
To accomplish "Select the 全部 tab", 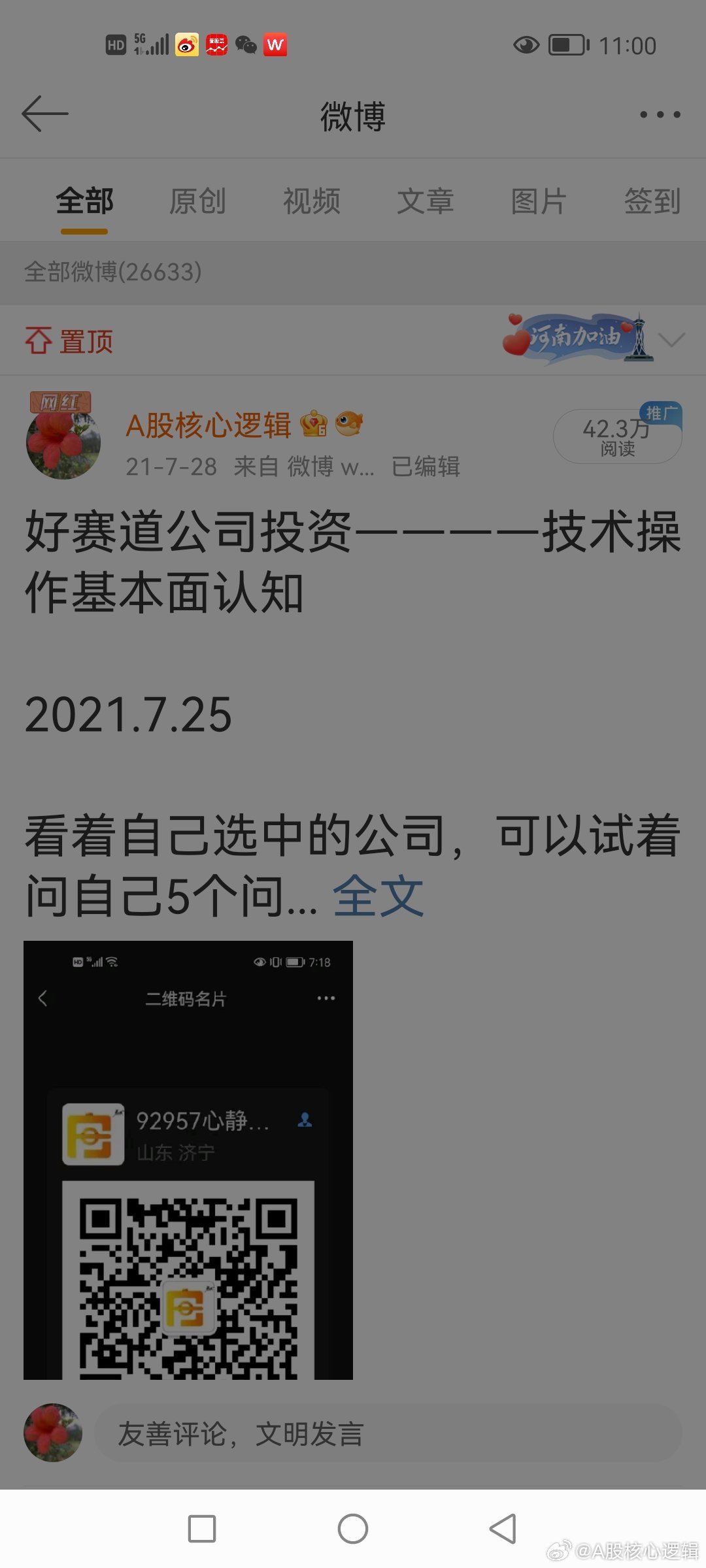I will pyautogui.click(x=84, y=201).
